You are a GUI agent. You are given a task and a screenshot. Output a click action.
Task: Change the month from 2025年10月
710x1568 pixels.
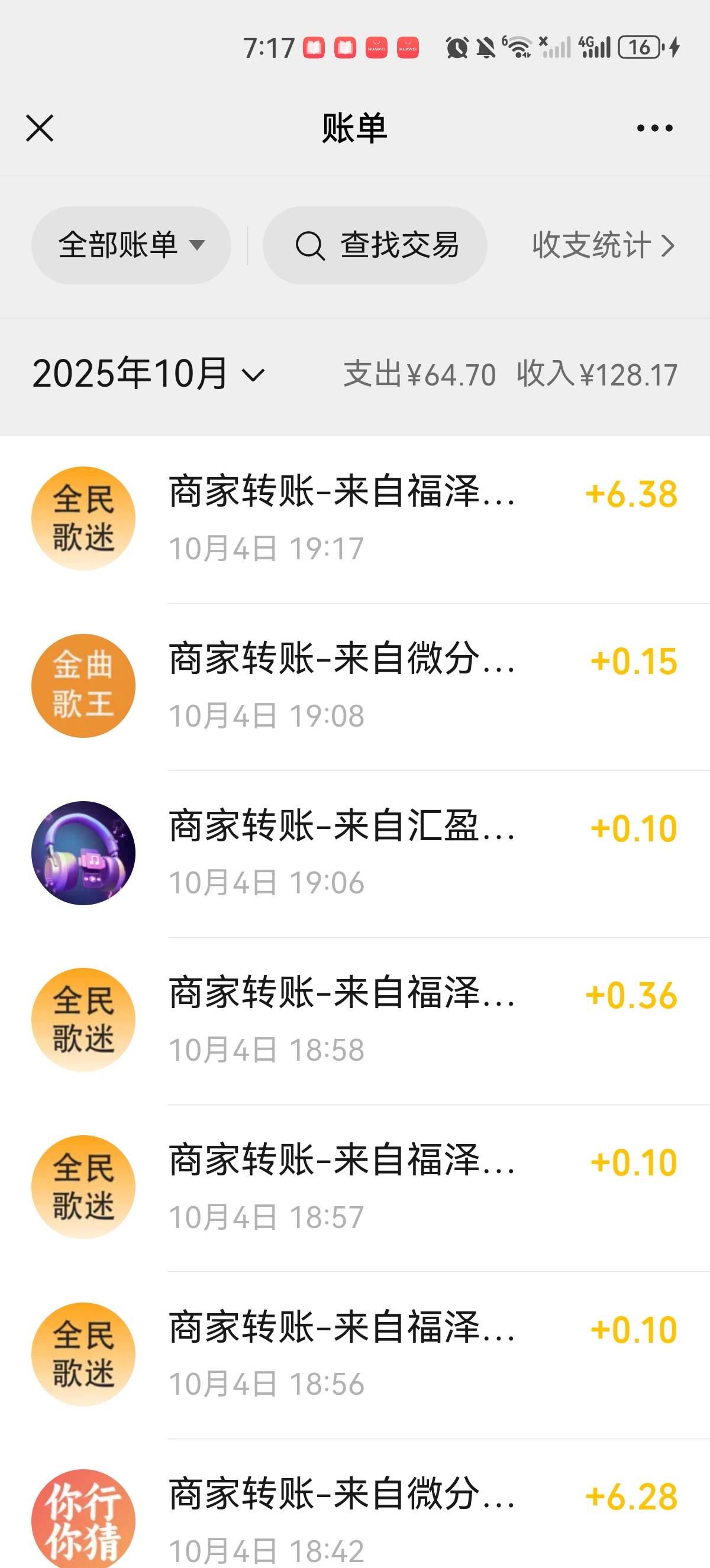pyautogui.click(x=148, y=374)
